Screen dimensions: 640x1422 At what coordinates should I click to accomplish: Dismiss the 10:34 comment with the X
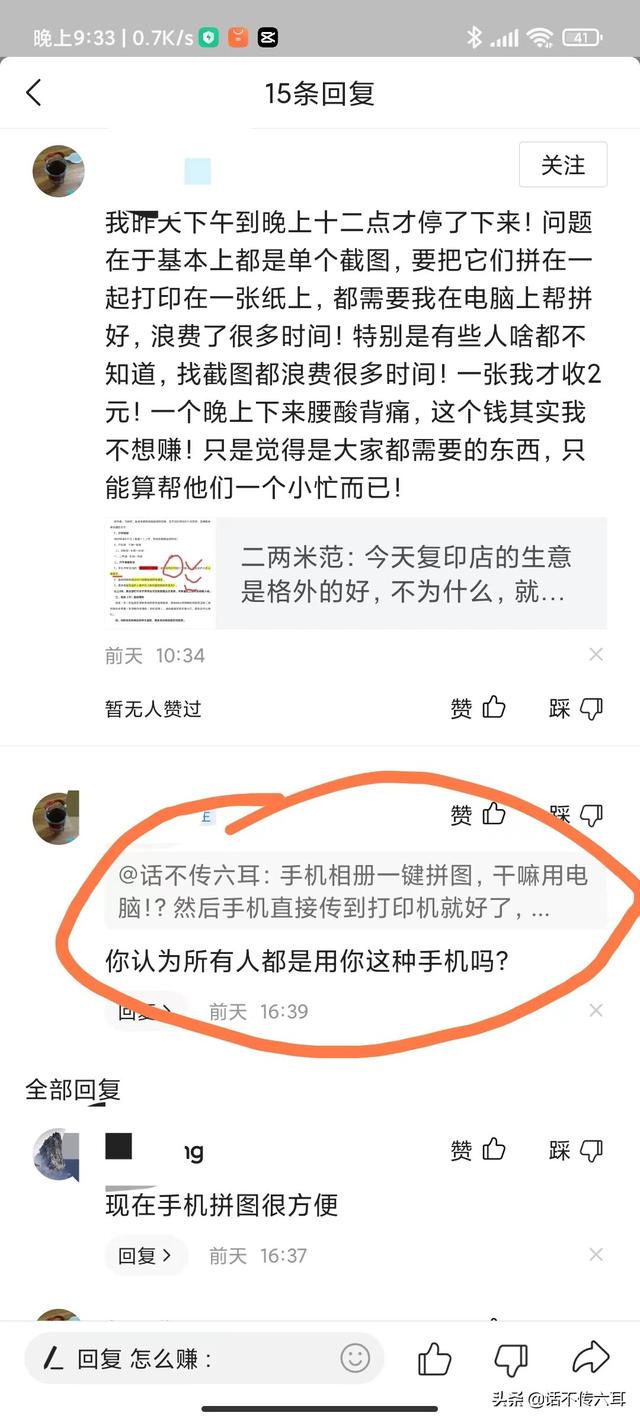click(x=596, y=655)
